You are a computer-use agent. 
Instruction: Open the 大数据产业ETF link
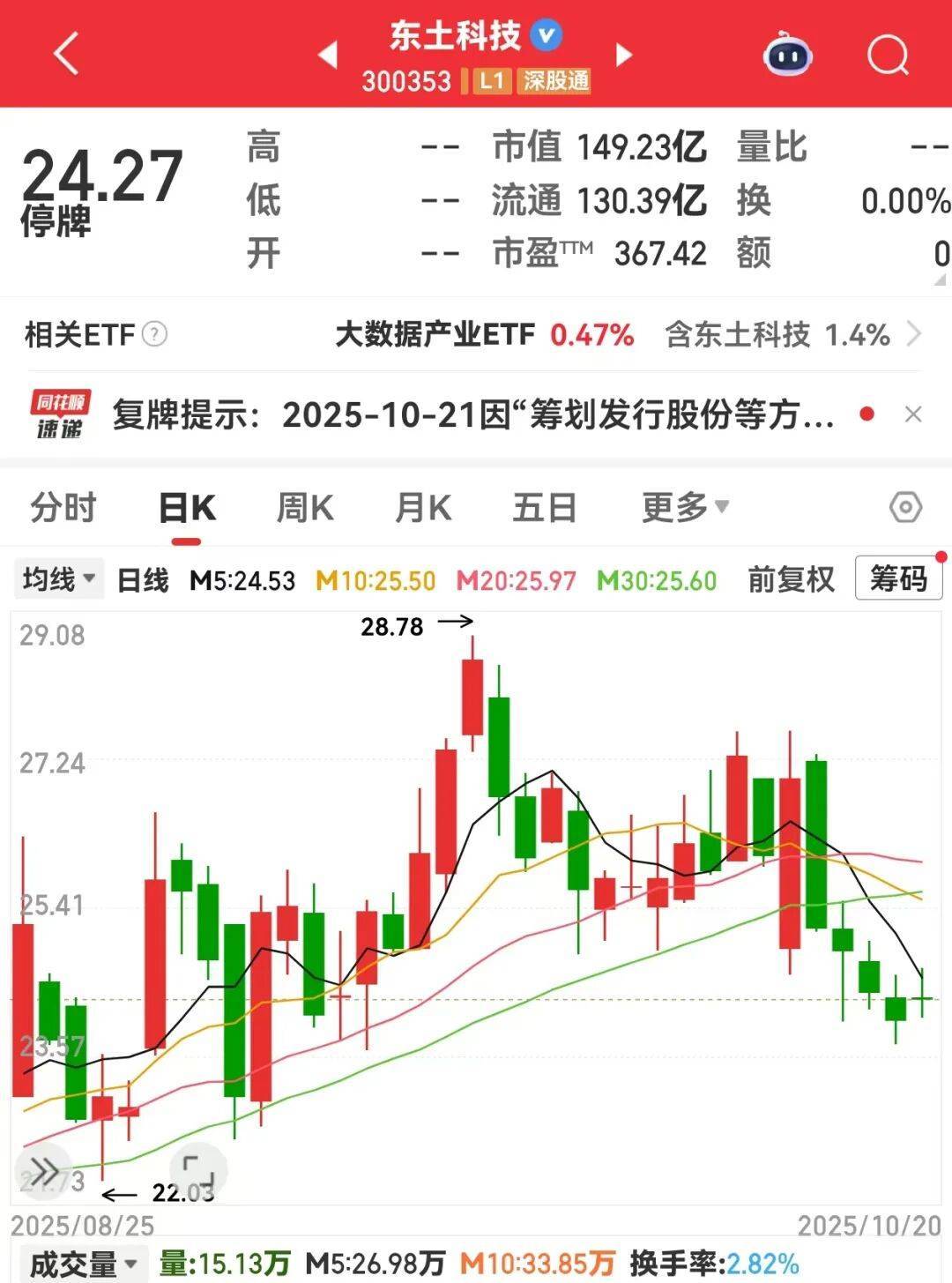(435, 335)
